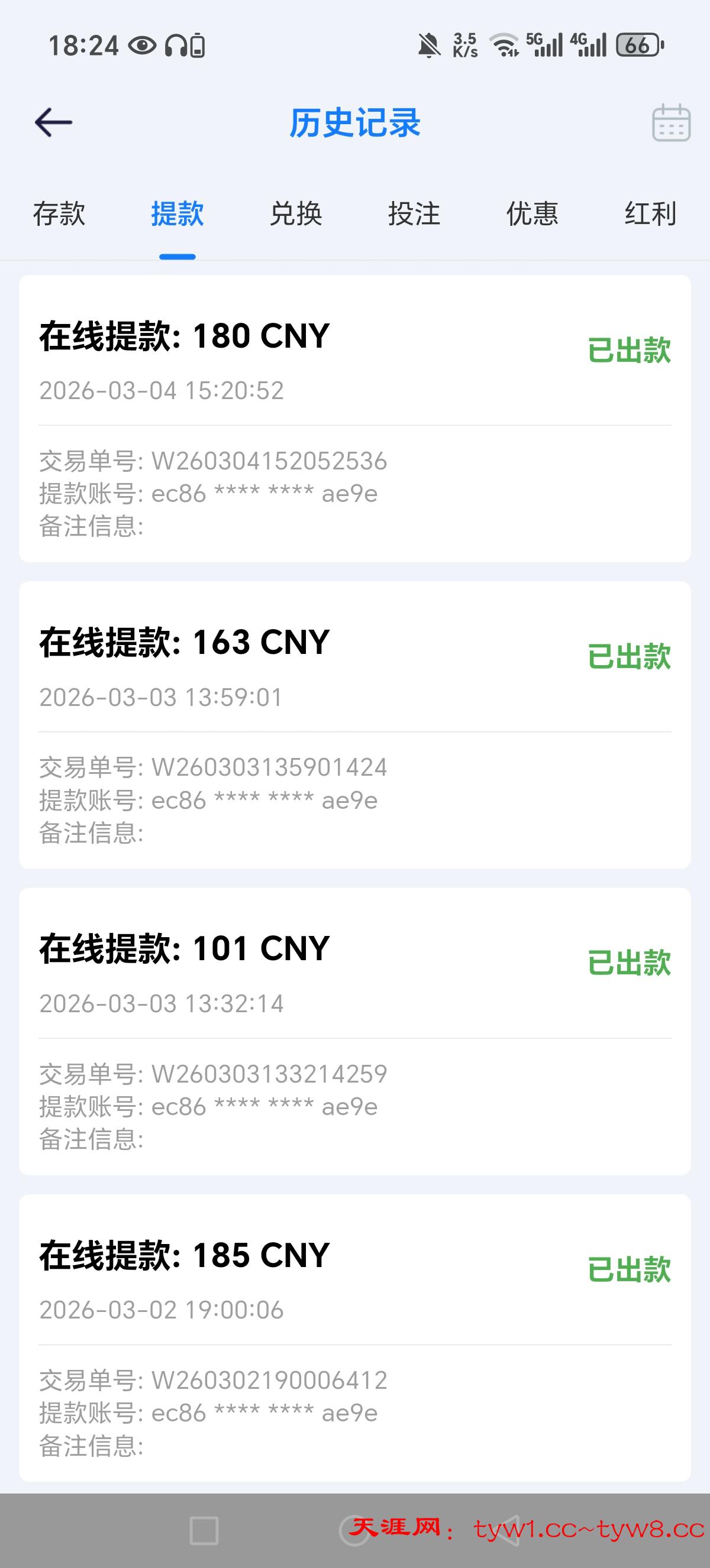Switch to the 存款 tab

59,214
